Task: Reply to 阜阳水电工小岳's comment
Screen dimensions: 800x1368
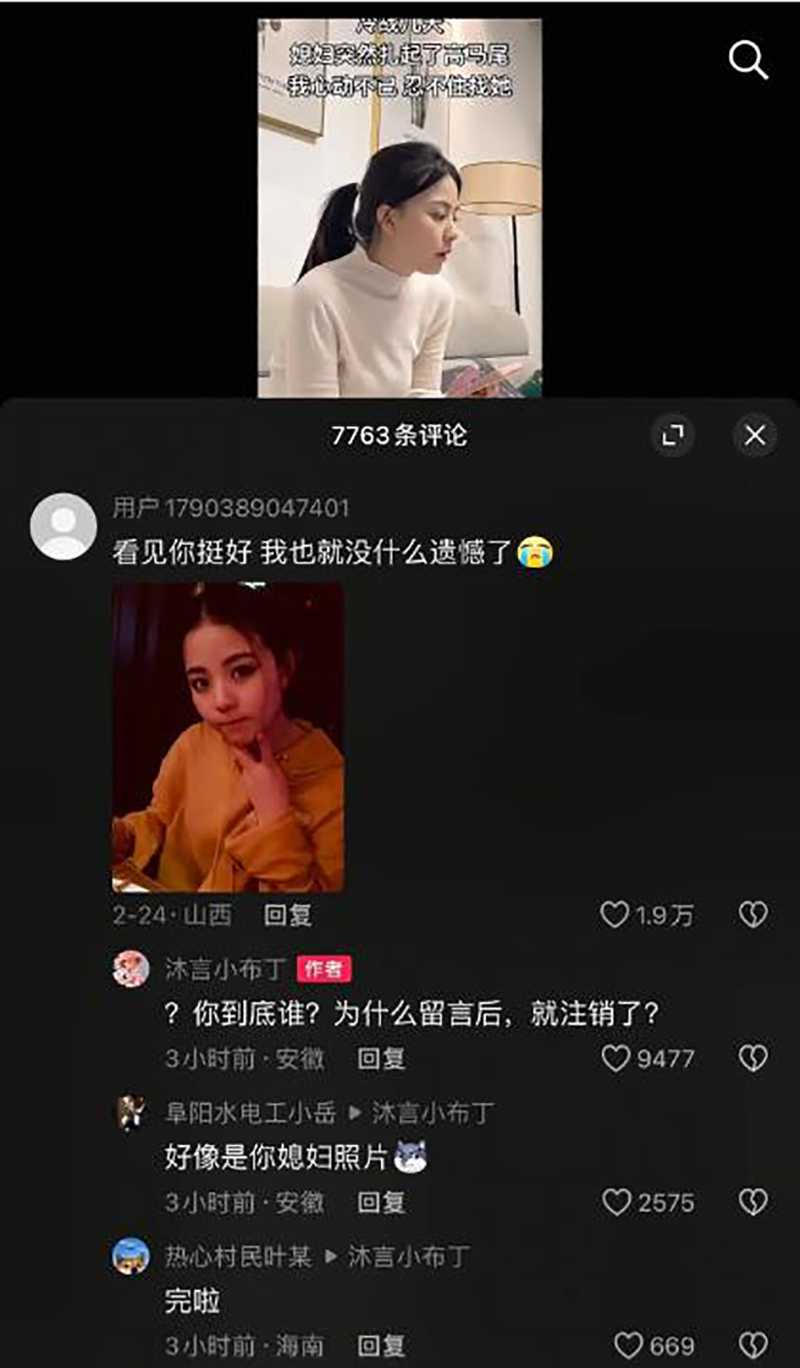Action: point(381,1202)
